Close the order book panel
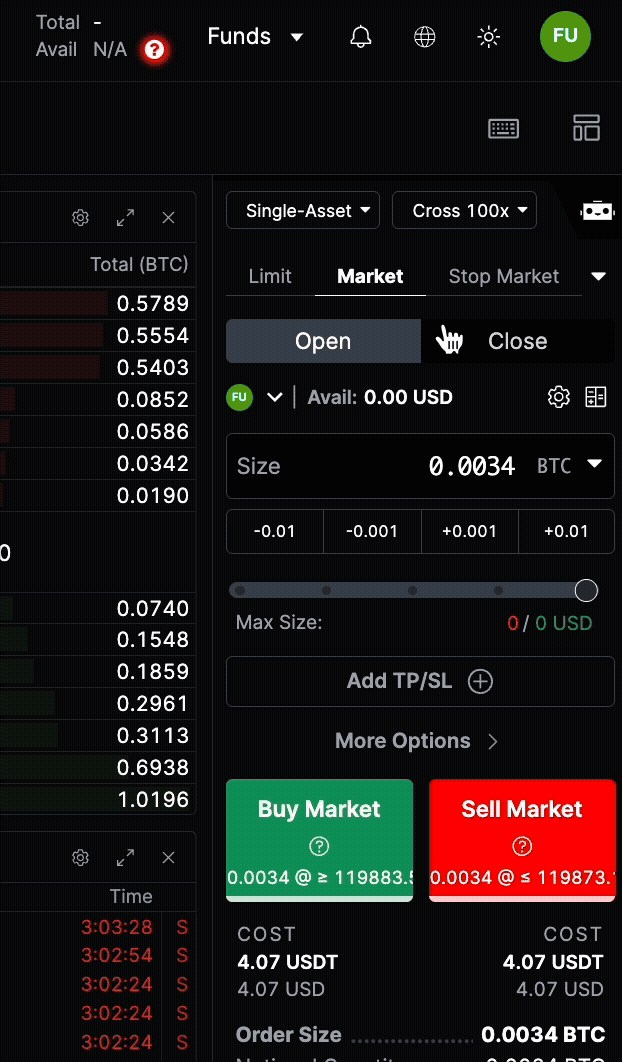The width and height of the screenshot is (622, 1062). click(x=168, y=217)
